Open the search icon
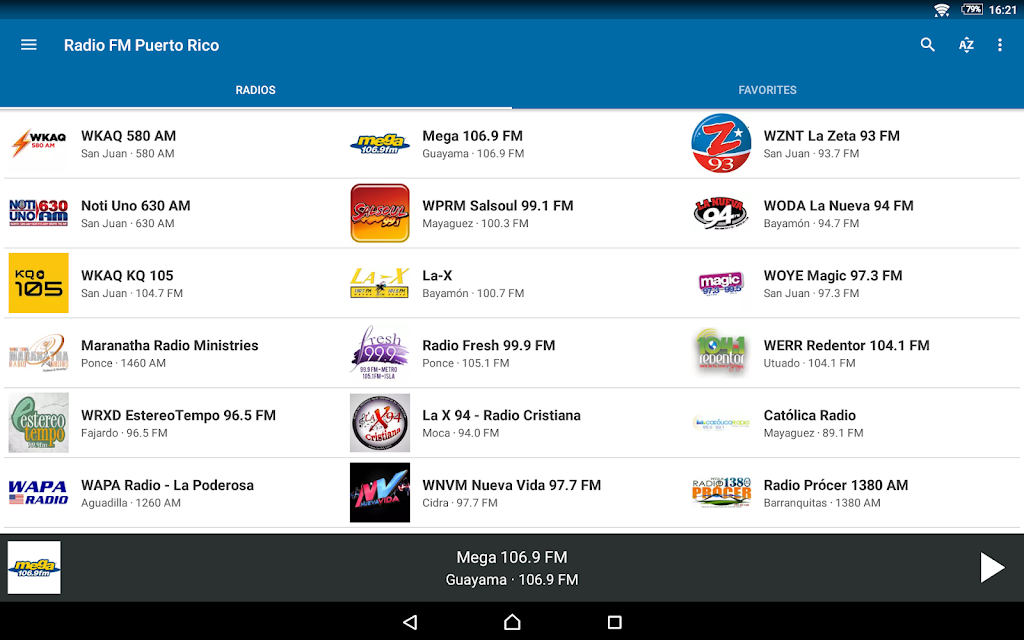The height and width of the screenshot is (640, 1024). (x=927, y=45)
